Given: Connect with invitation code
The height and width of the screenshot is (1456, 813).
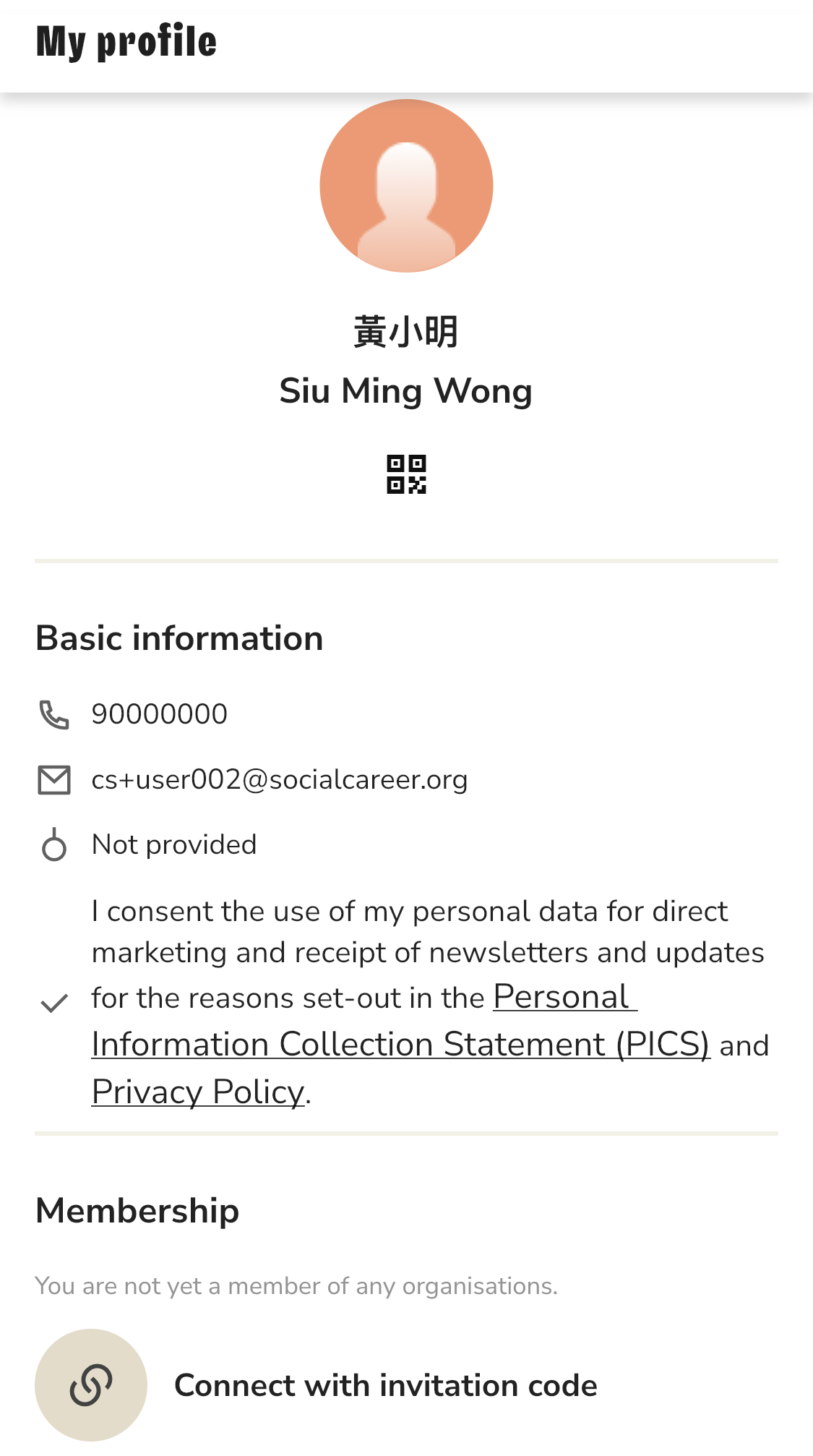Looking at the screenshot, I should click(384, 1385).
